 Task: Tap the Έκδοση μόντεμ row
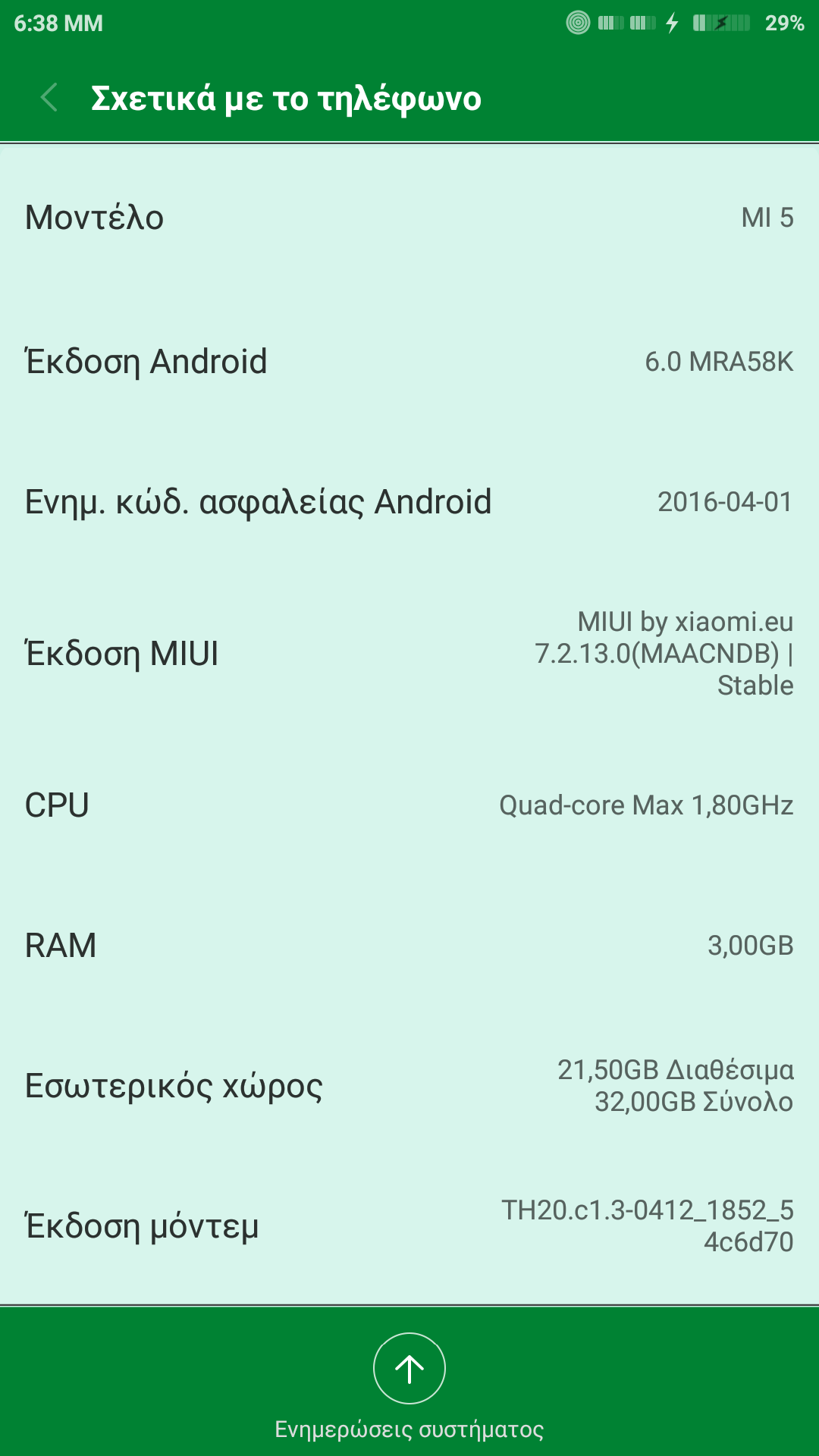coord(409,1225)
